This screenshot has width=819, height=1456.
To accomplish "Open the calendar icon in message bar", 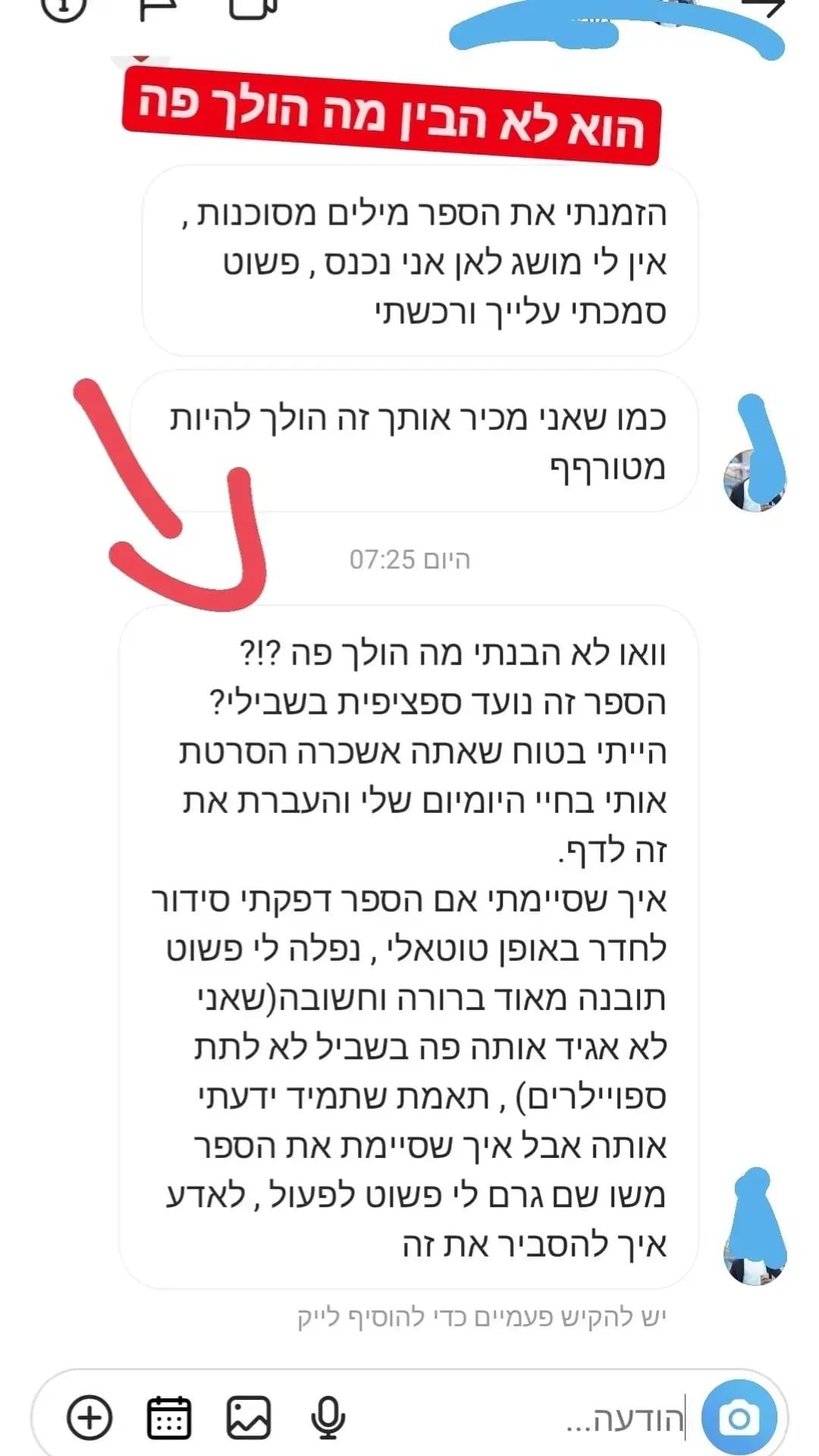I will [x=168, y=1417].
